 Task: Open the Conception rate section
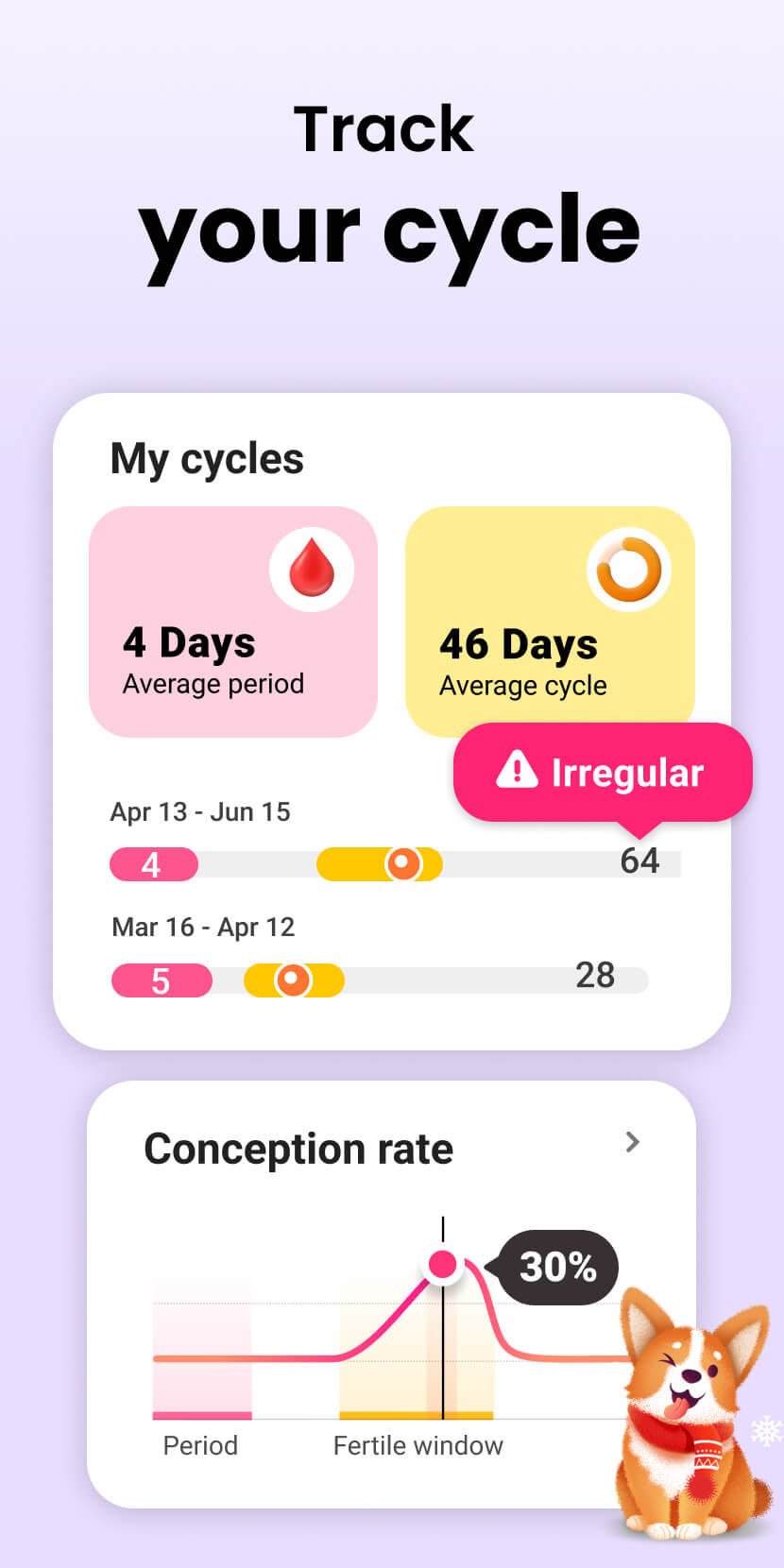(298, 1149)
